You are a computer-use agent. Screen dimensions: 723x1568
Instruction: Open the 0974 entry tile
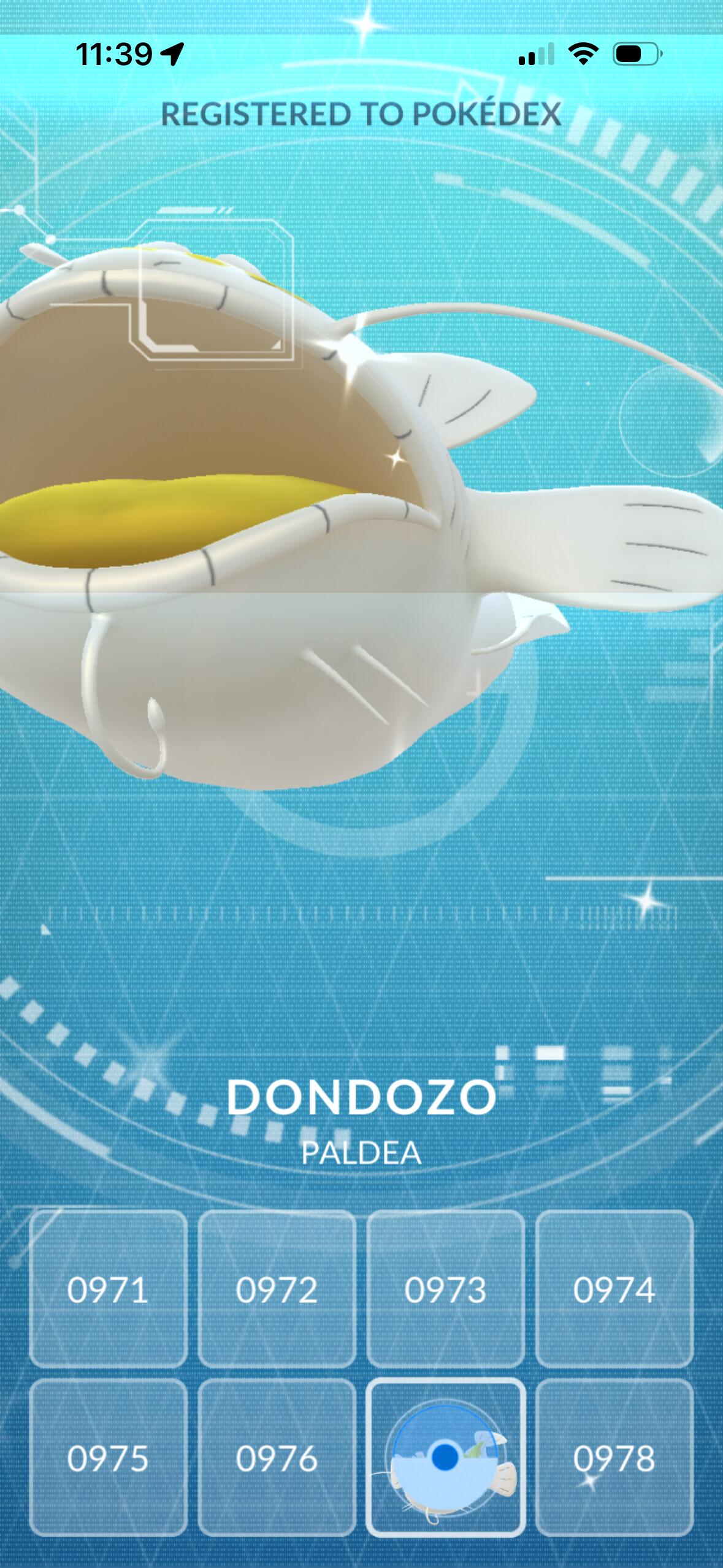click(x=614, y=1289)
